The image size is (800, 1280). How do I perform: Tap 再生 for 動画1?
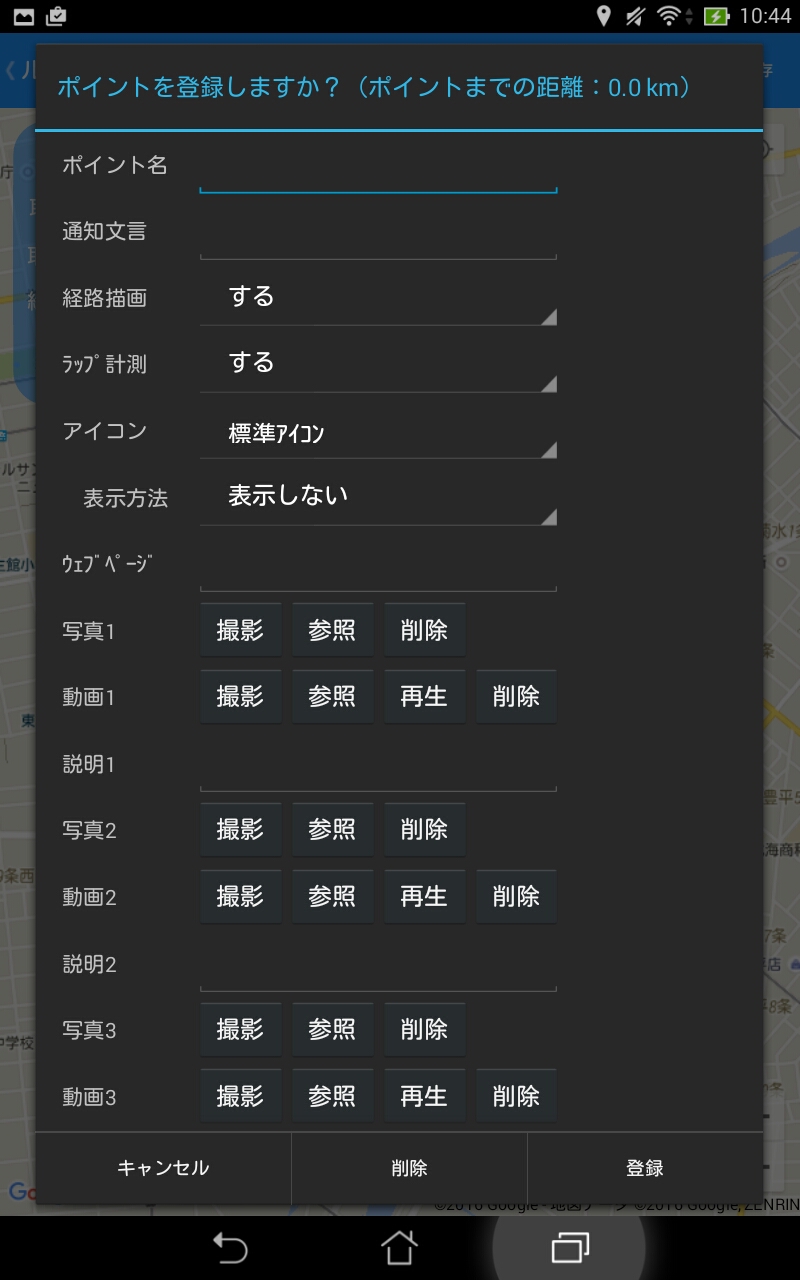click(425, 697)
